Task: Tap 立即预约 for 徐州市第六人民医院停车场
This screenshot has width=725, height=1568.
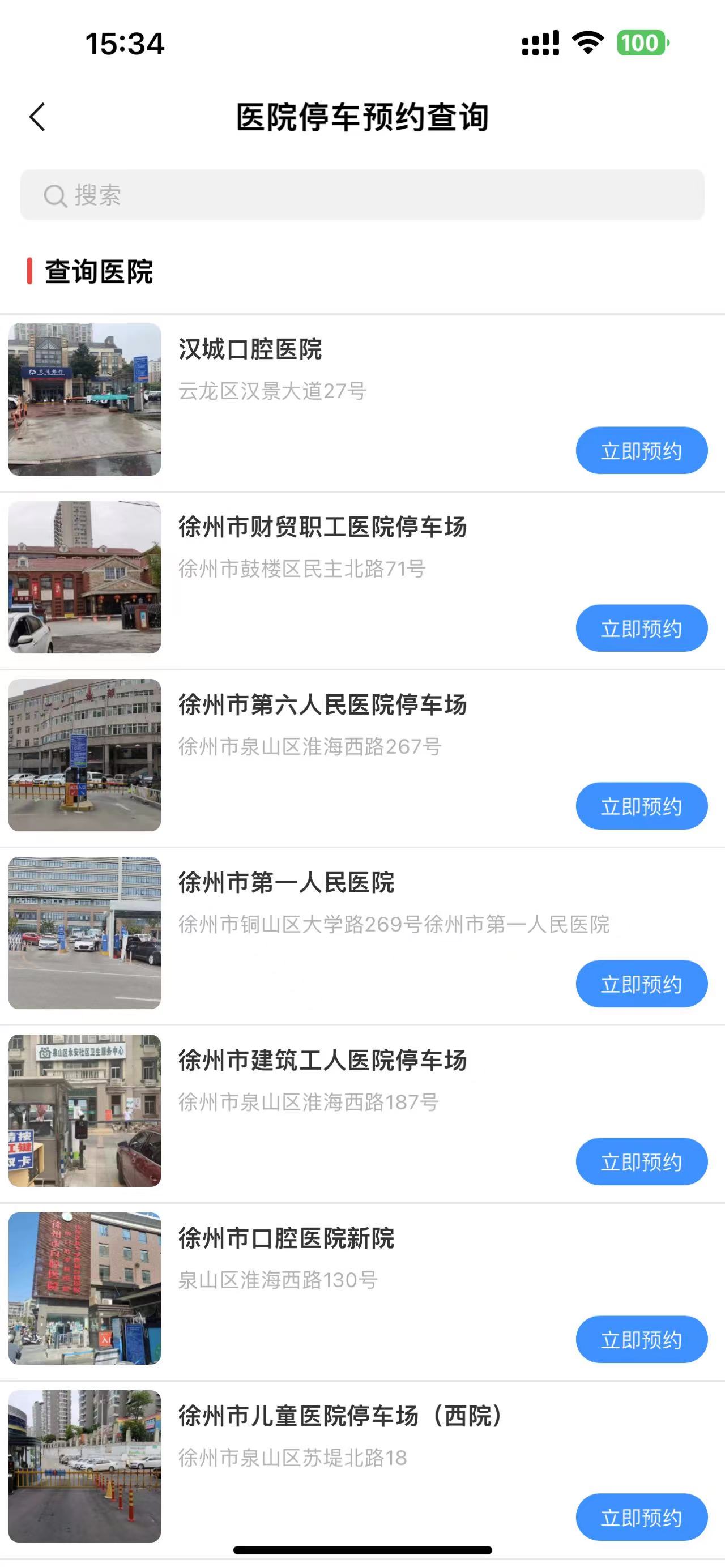Action: coord(641,806)
